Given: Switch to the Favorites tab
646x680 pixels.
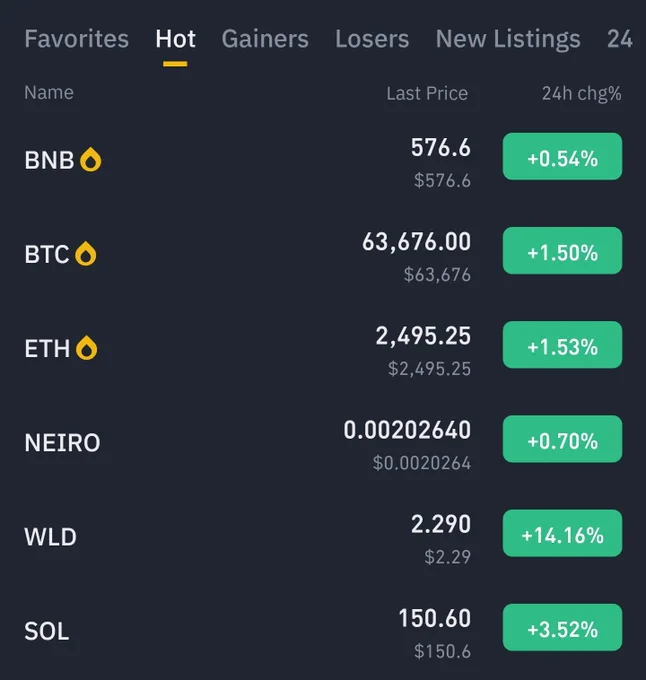Looking at the screenshot, I should (76, 39).
